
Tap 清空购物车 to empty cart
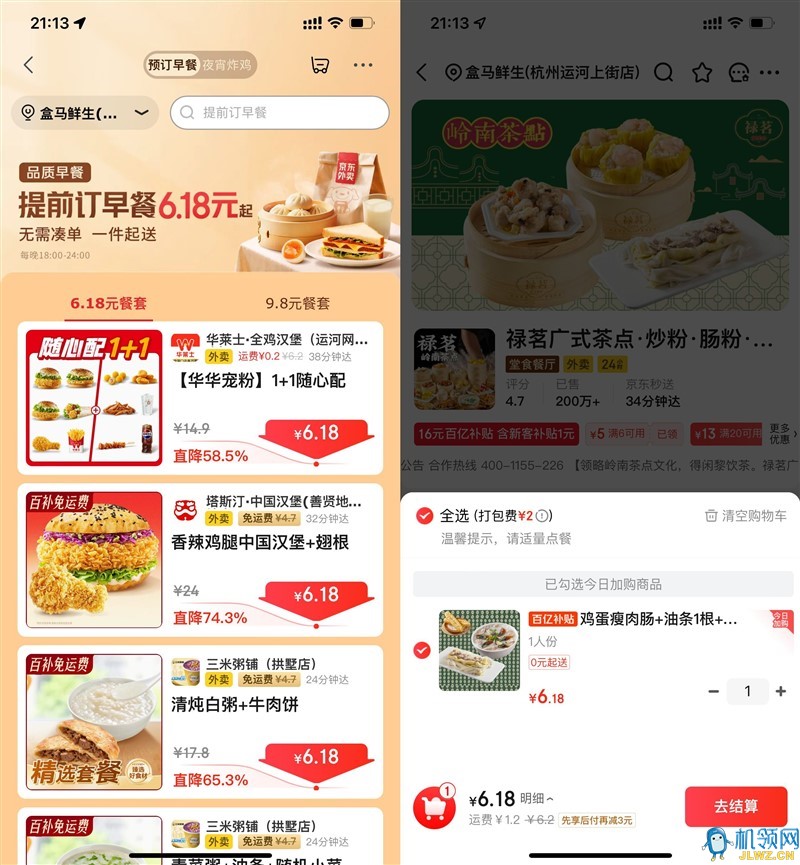[x=745, y=516]
